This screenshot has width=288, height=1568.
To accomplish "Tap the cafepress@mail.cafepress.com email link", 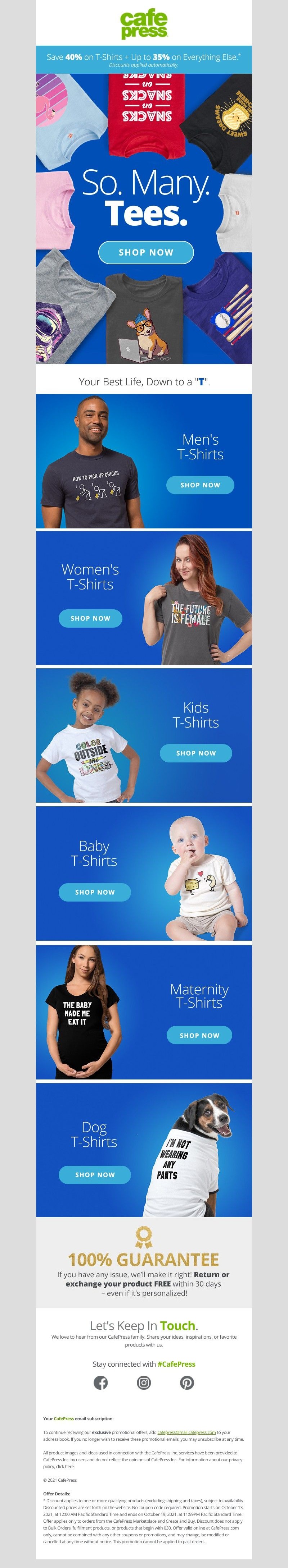I will click(x=186, y=1432).
